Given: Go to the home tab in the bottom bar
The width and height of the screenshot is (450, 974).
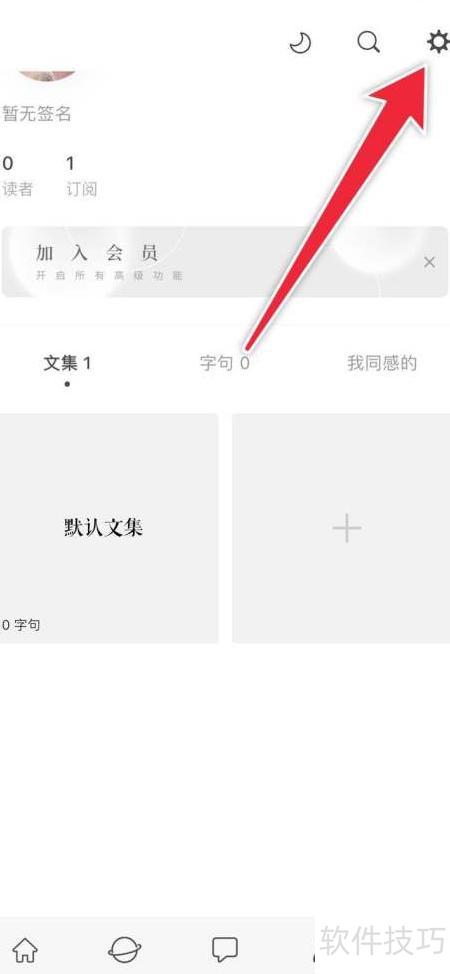Looking at the screenshot, I should point(25,949).
